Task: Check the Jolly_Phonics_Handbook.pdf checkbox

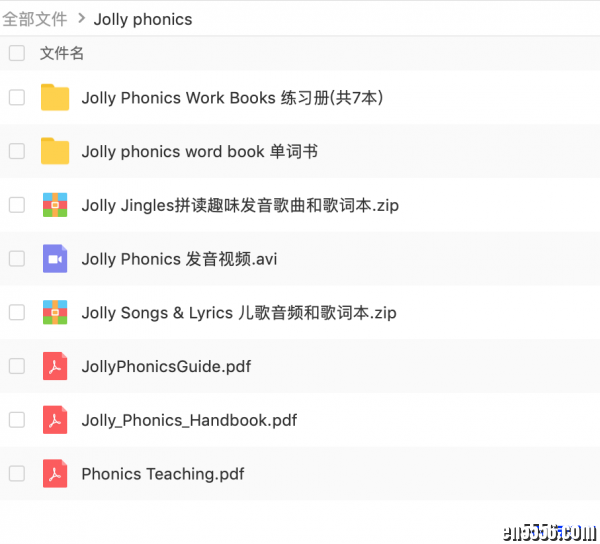Action: point(16,420)
